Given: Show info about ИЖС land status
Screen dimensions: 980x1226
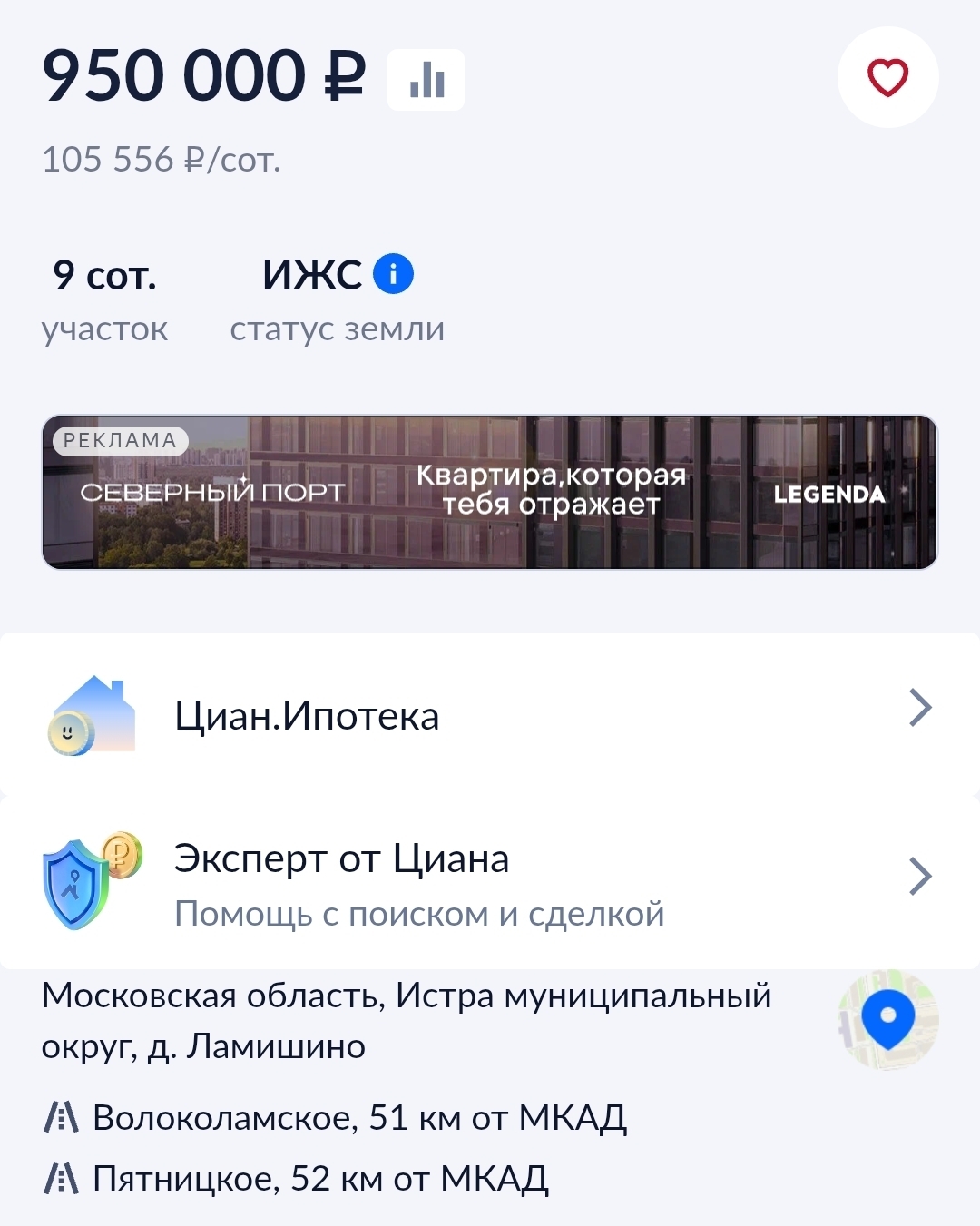Looking at the screenshot, I should click(x=393, y=273).
